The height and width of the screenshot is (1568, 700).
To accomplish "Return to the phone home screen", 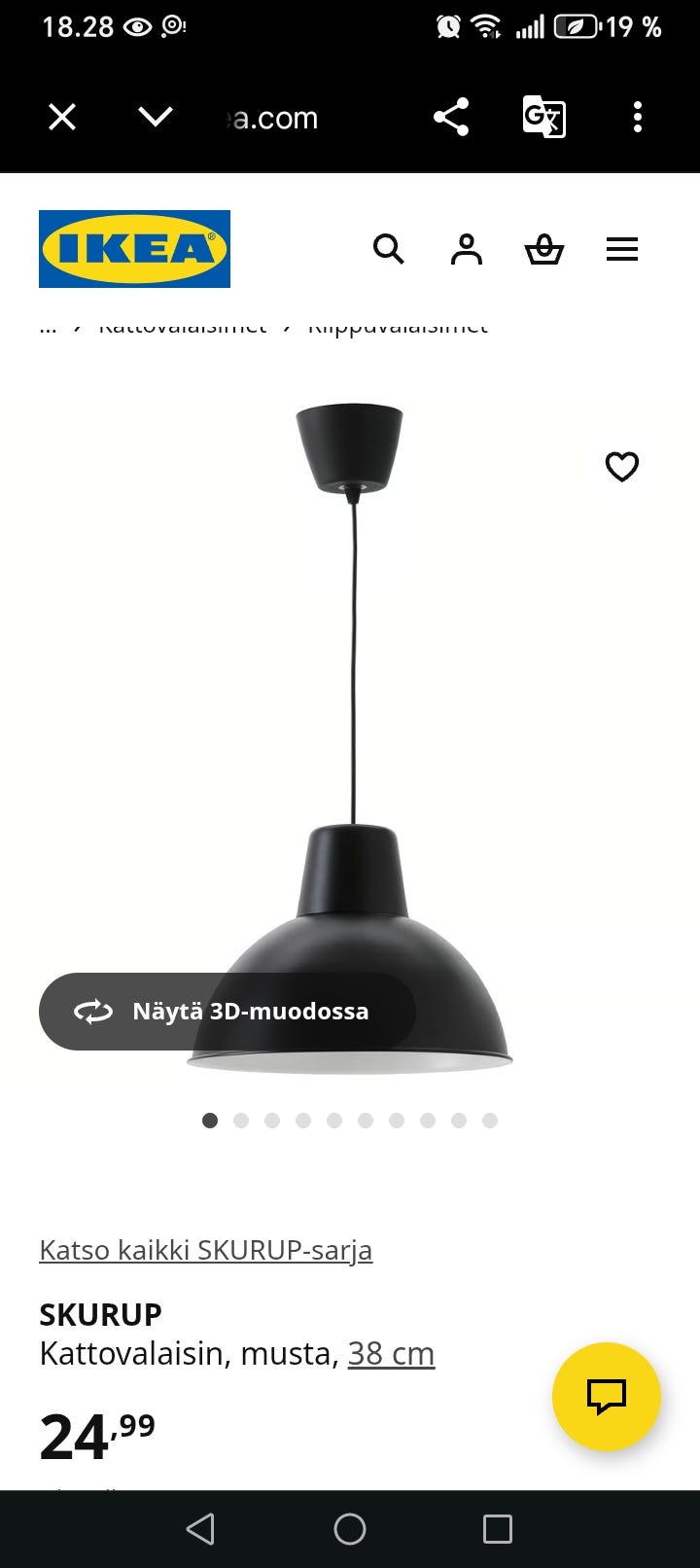I will (x=350, y=1529).
